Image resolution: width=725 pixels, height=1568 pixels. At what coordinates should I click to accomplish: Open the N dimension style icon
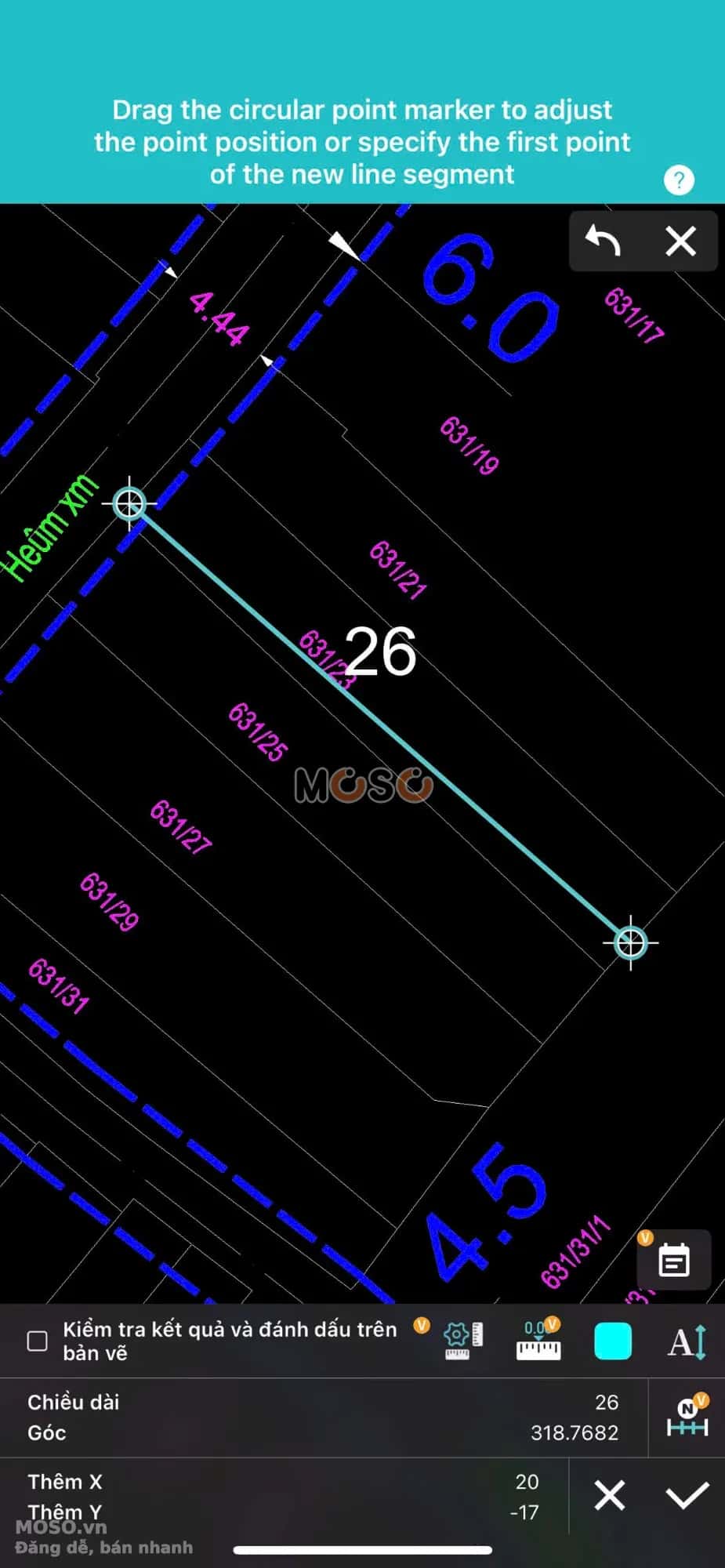coord(687,1417)
